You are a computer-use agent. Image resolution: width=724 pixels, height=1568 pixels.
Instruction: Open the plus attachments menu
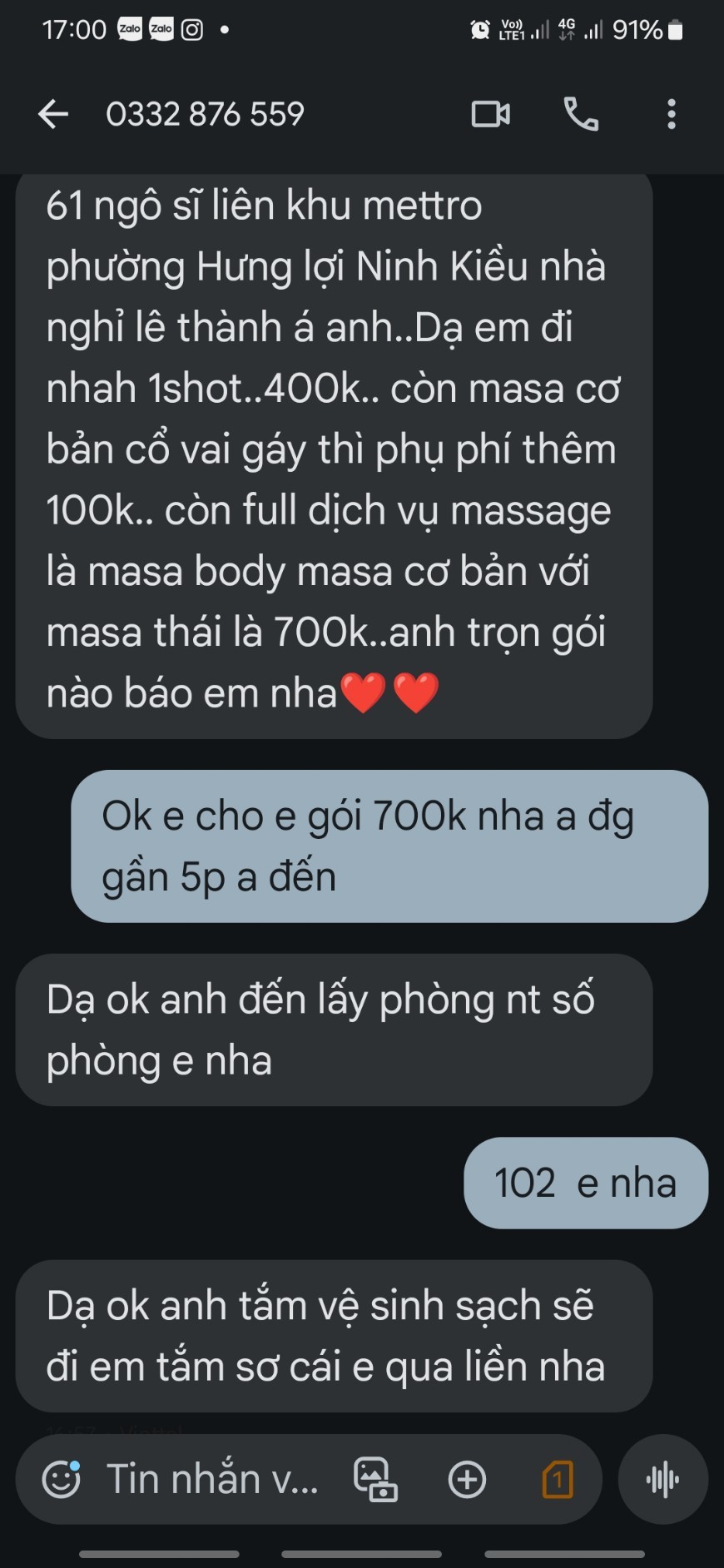(x=467, y=1479)
